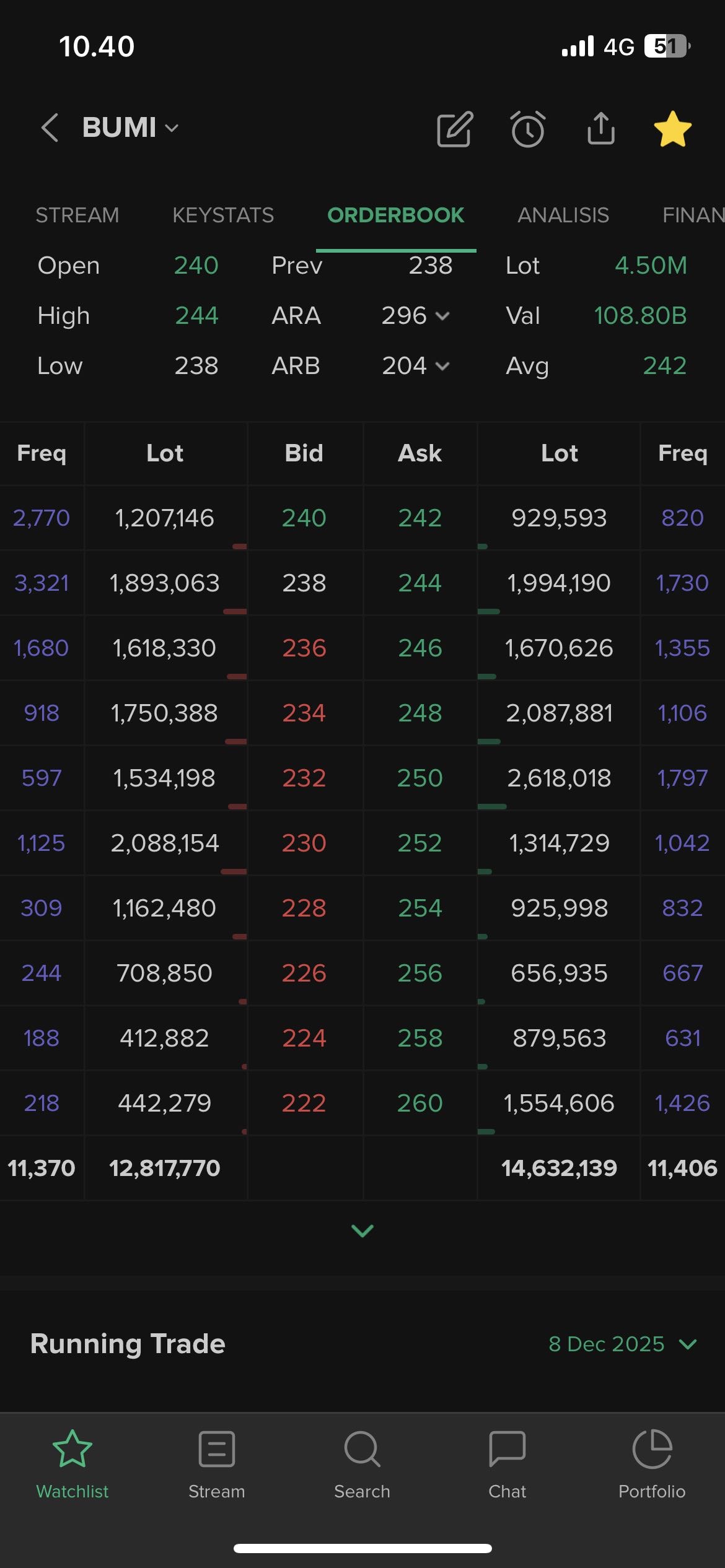This screenshot has height=1568, width=725.
Task: Set a price alert with the alarm clock icon
Action: [528, 129]
